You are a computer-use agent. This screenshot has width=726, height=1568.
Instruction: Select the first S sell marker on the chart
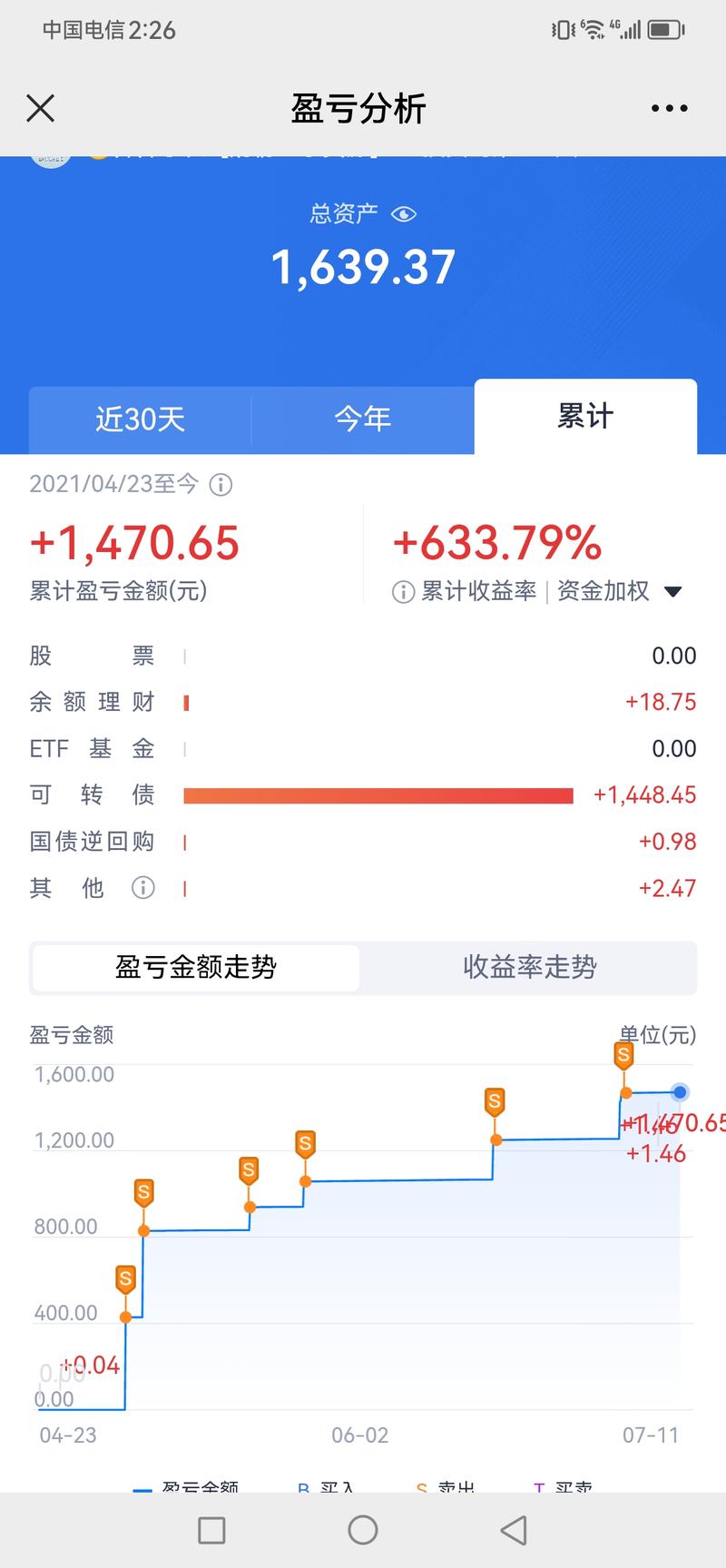pos(125,1280)
